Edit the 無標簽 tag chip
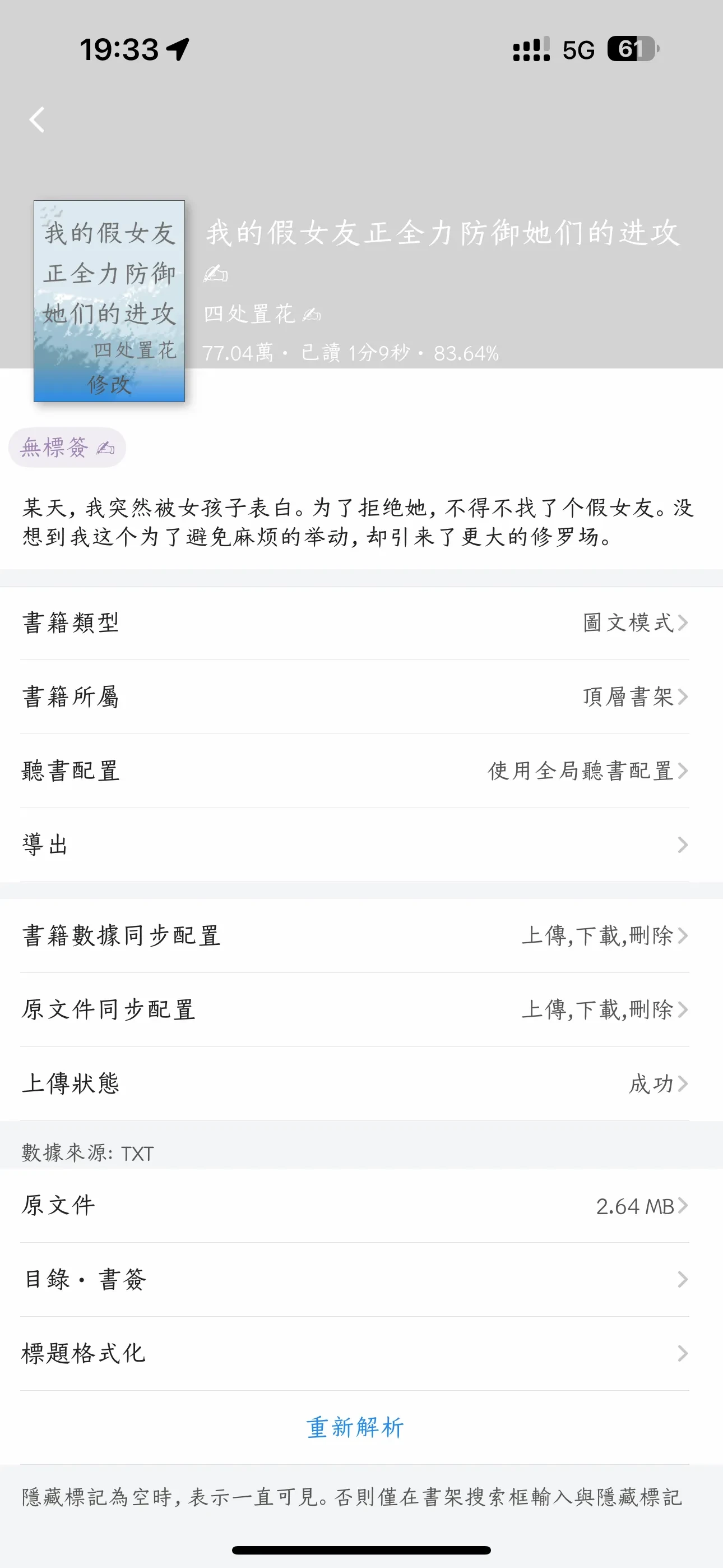This screenshot has height=1568, width=723. [67, 448]
